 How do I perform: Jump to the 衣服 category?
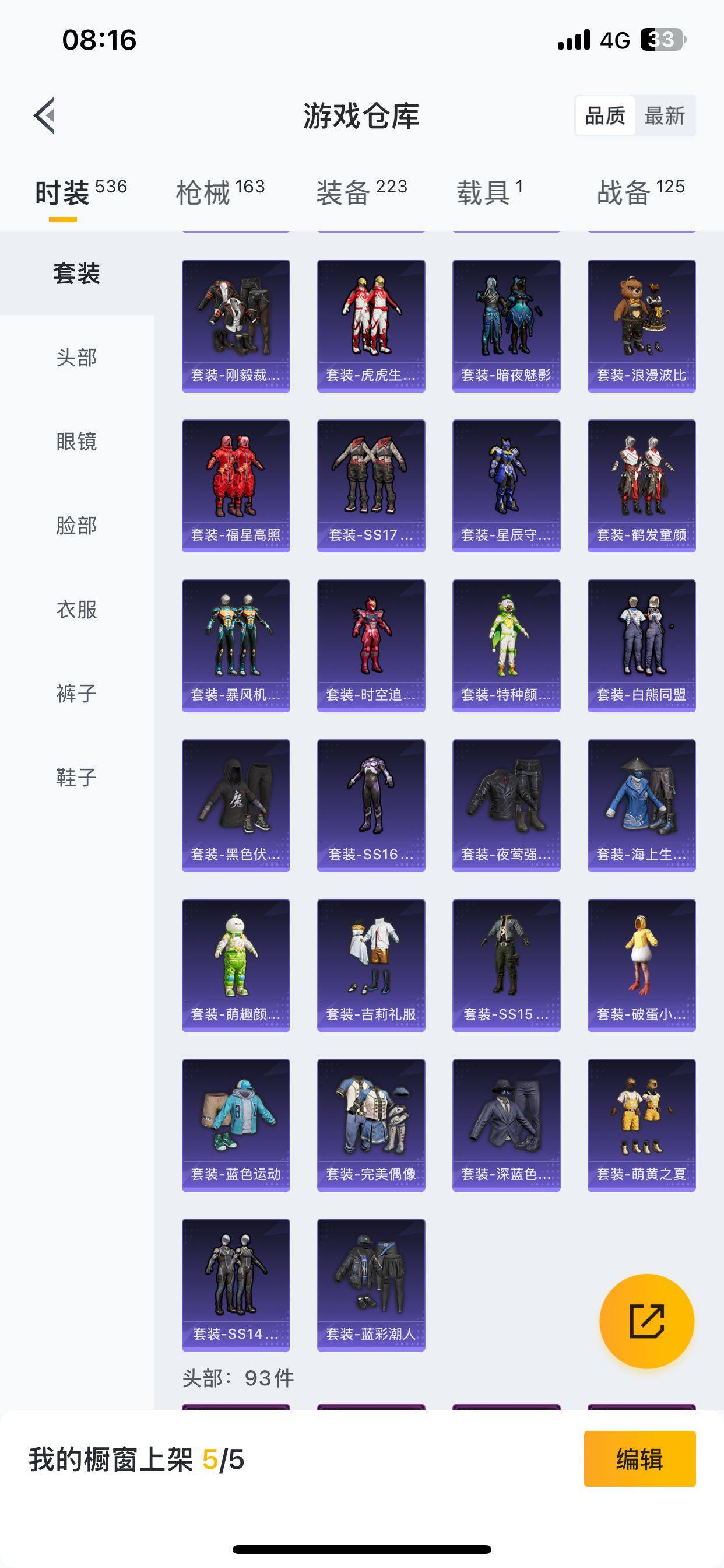(x=77, y=610)
